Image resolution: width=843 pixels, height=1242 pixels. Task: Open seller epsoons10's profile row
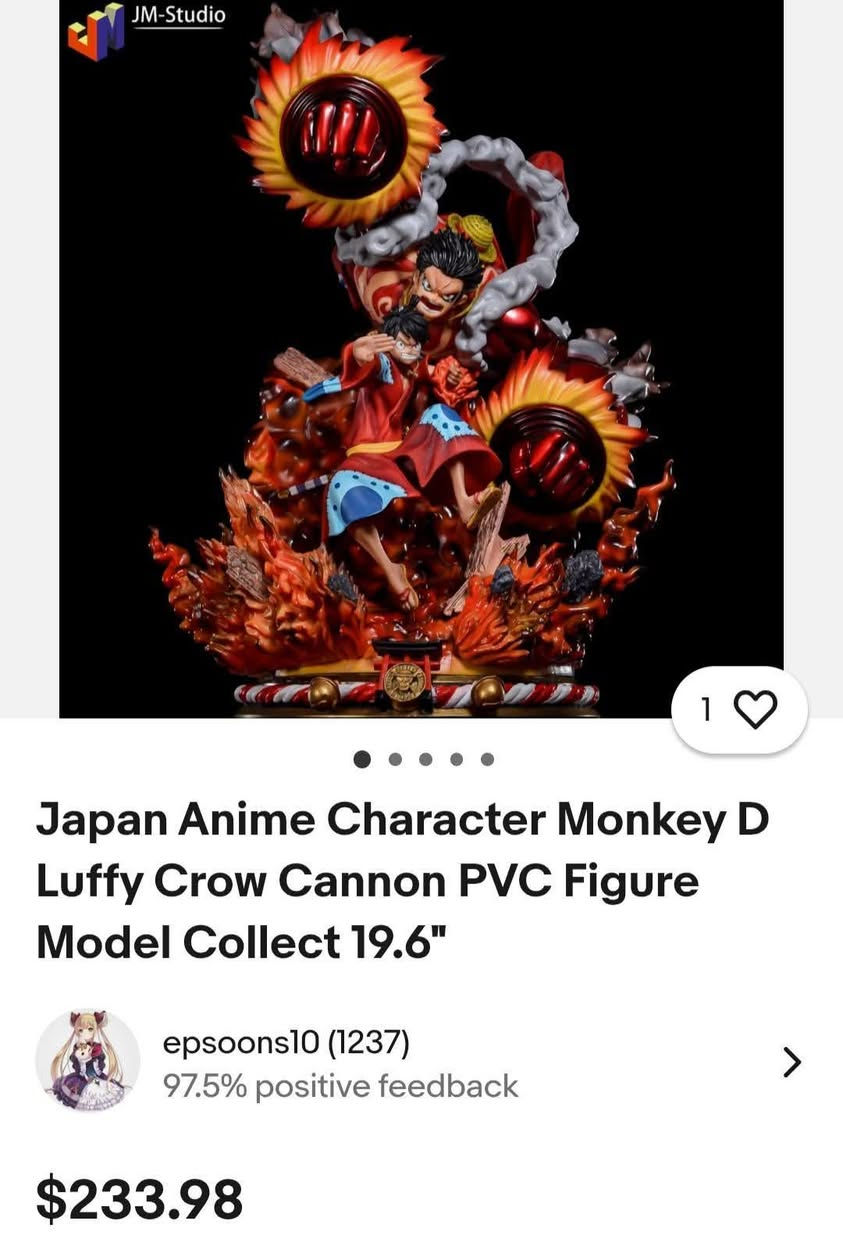[x=420, y=1062]
